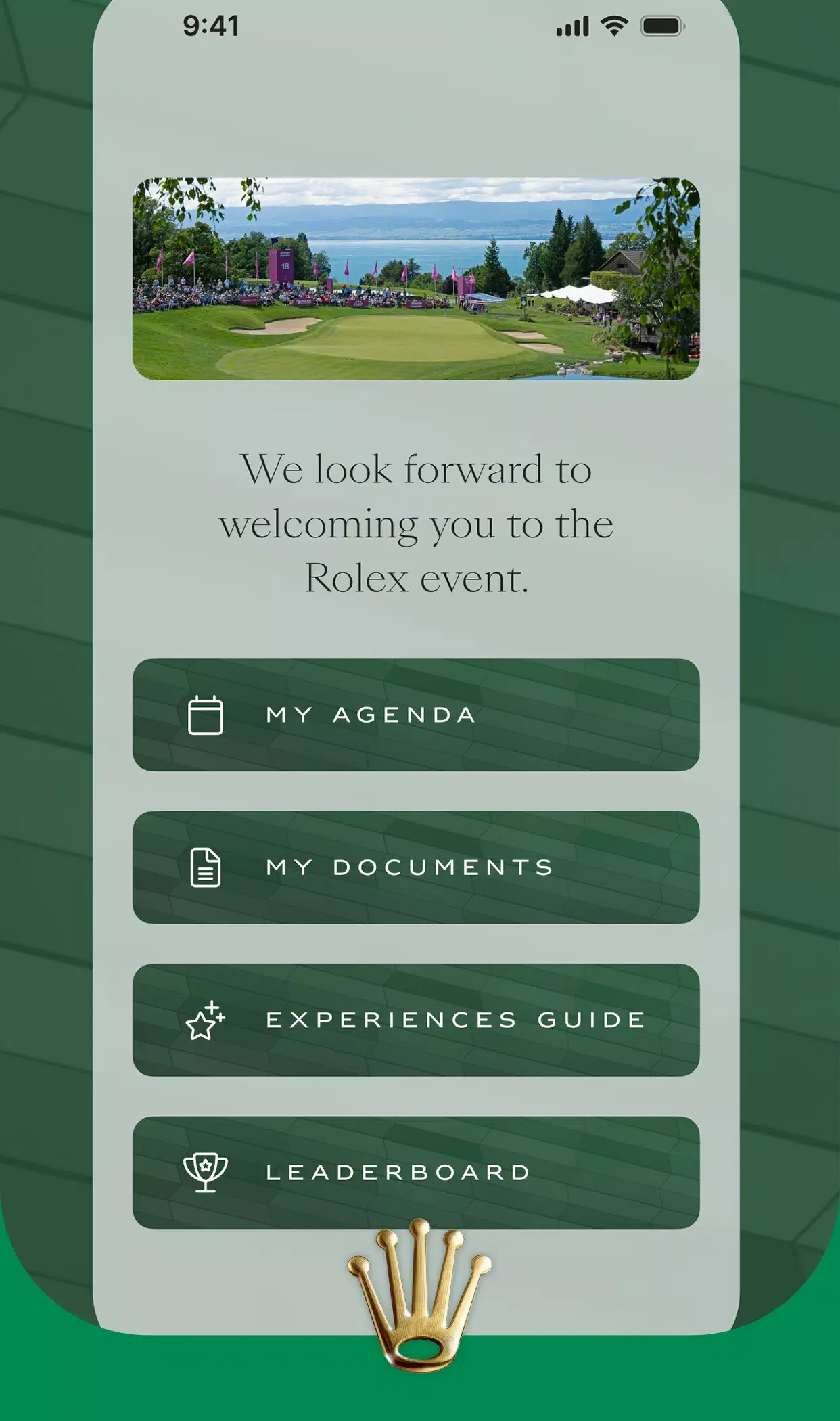Open the My Documents card
This screenshot has height=1421, width=840.
pos(419,868)
